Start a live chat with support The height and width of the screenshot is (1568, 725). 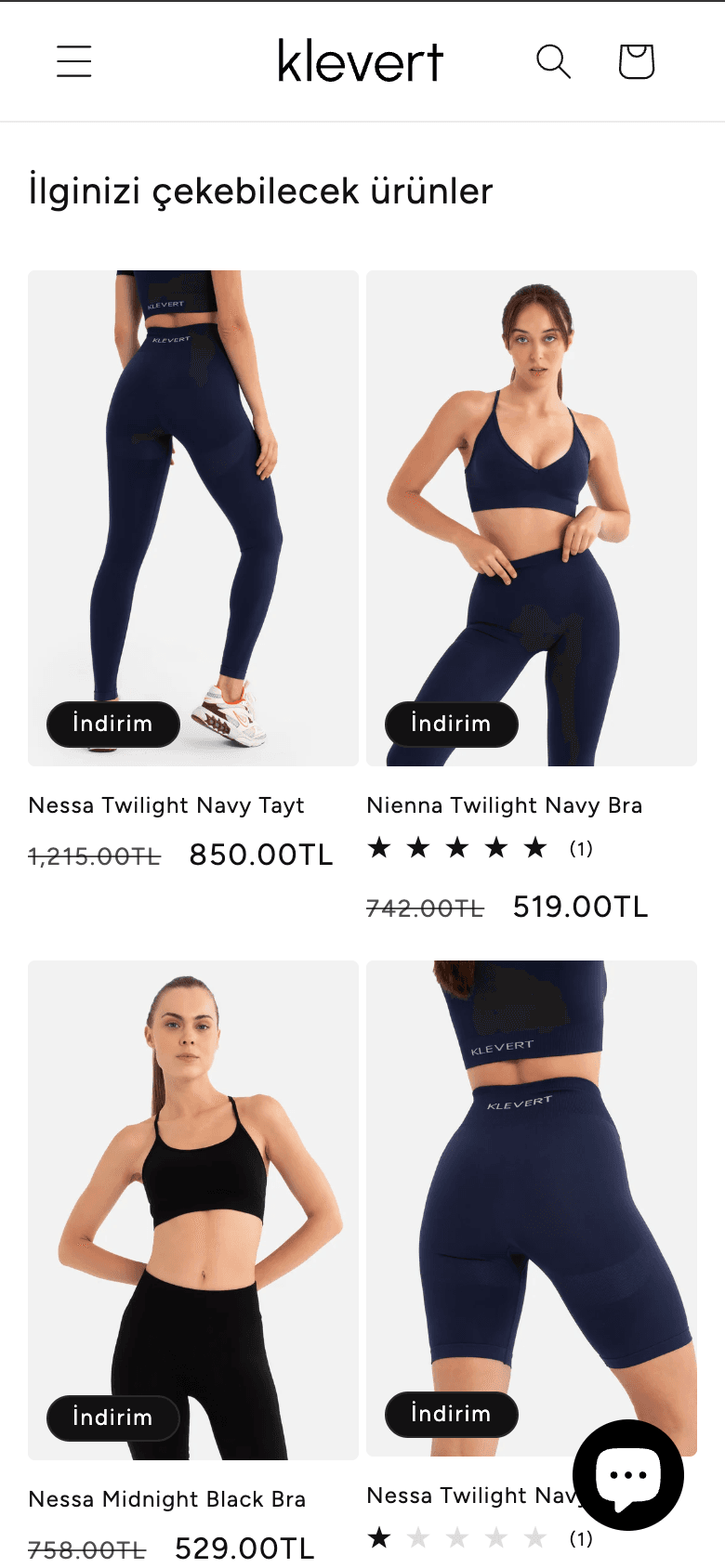point(628,1475)
